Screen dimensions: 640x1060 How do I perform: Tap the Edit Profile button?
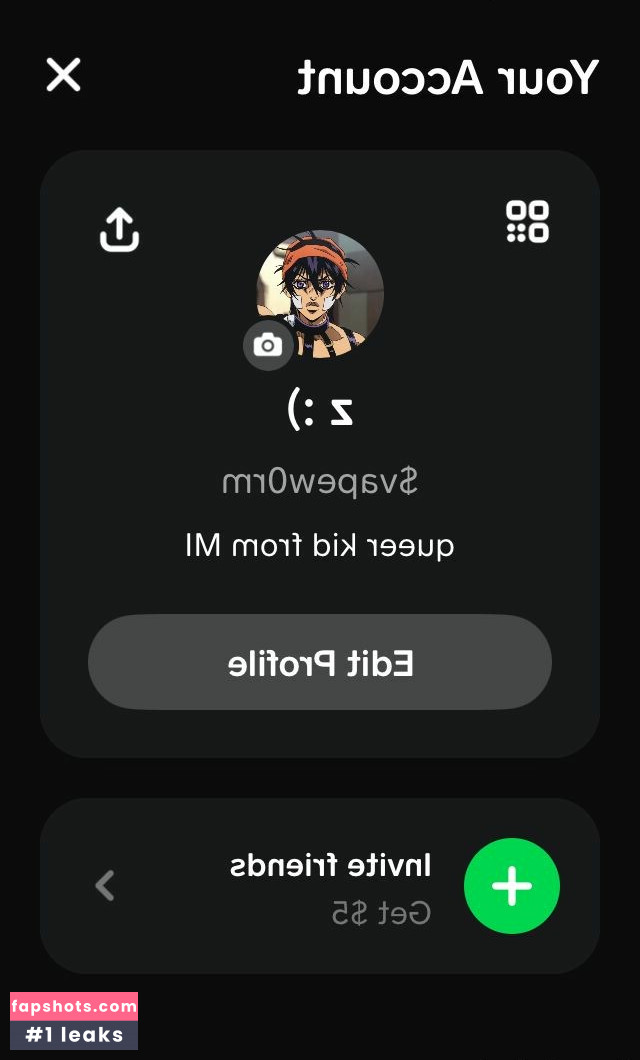320,663
